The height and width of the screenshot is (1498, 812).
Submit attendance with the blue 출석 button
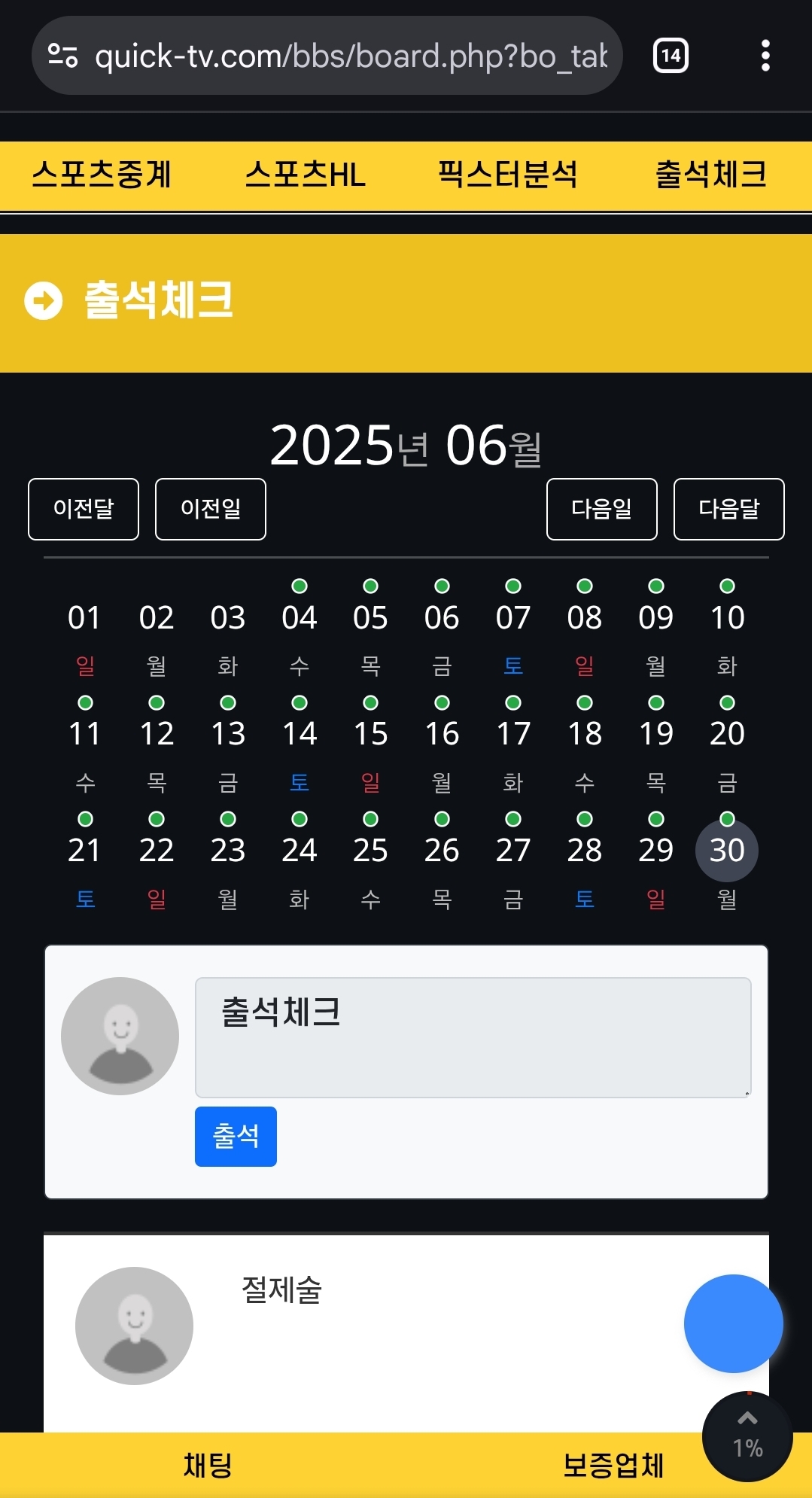pyautogui.click(x=236, y=1136)
